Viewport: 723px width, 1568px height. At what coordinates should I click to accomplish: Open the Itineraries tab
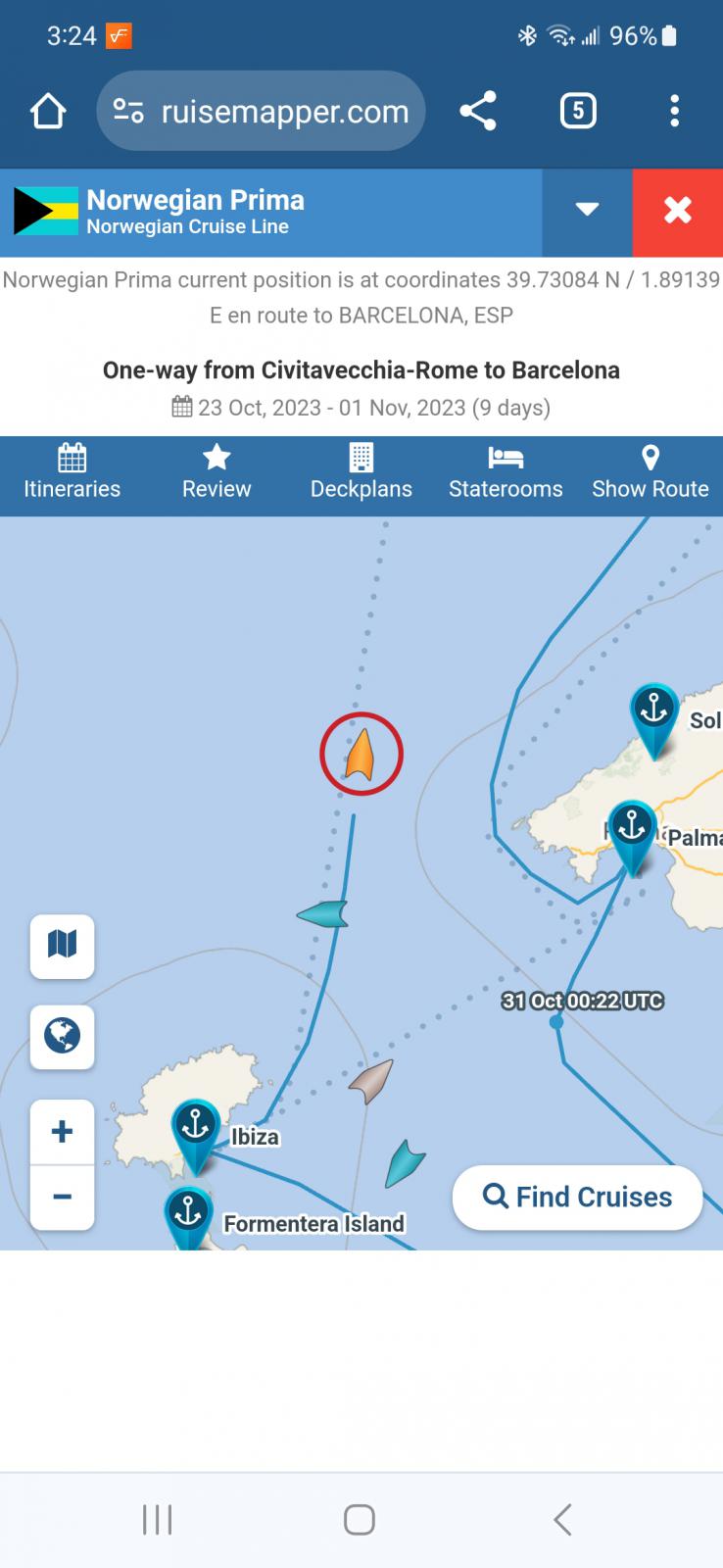click(72, 473)
